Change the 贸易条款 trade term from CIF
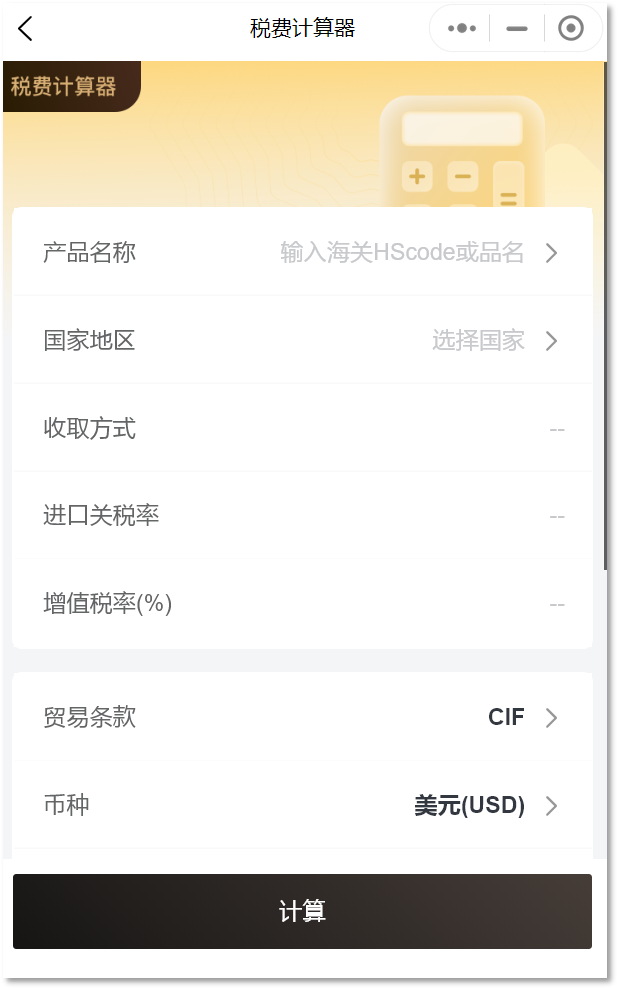 point(303,717)
